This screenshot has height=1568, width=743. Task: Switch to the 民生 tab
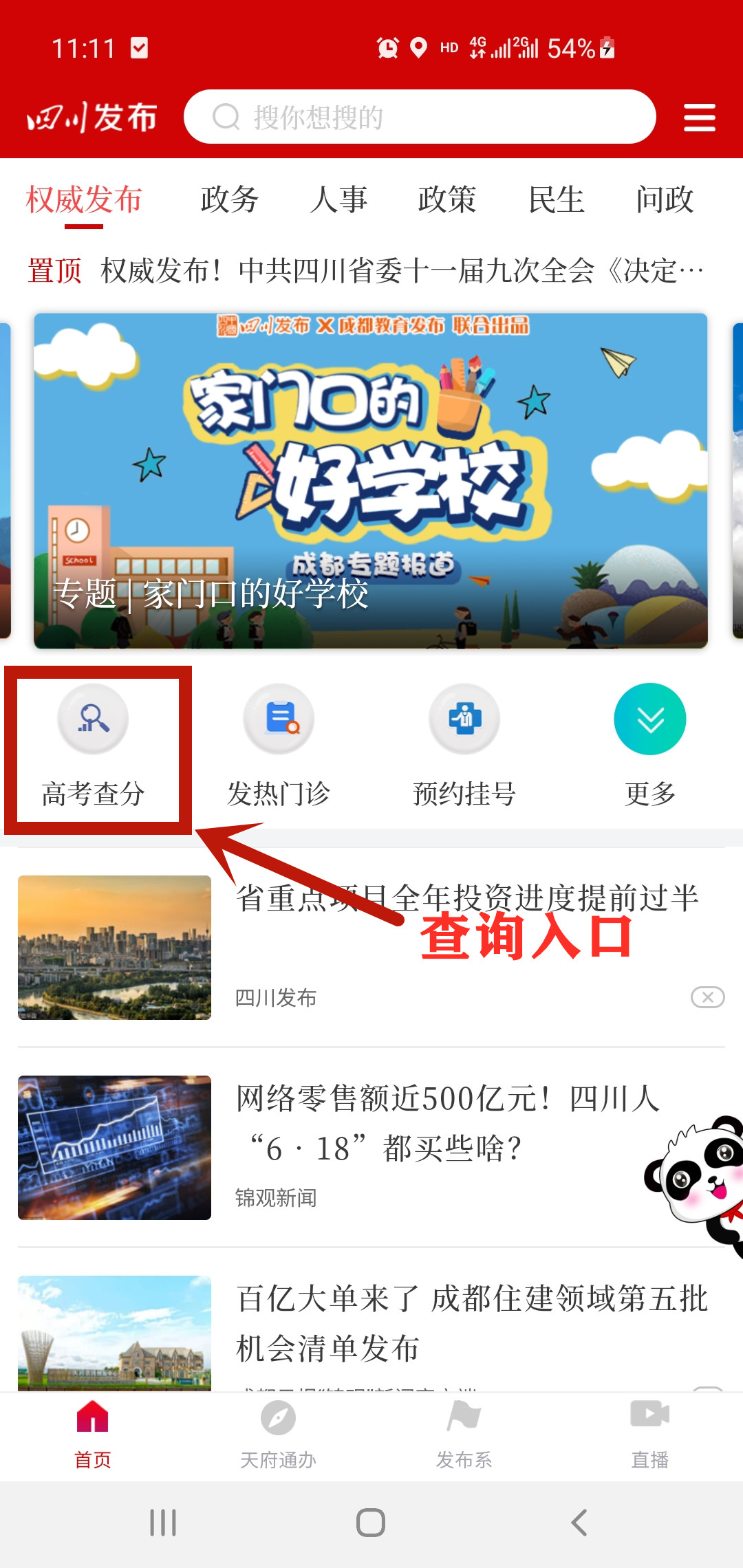click(x=556, y=199)
